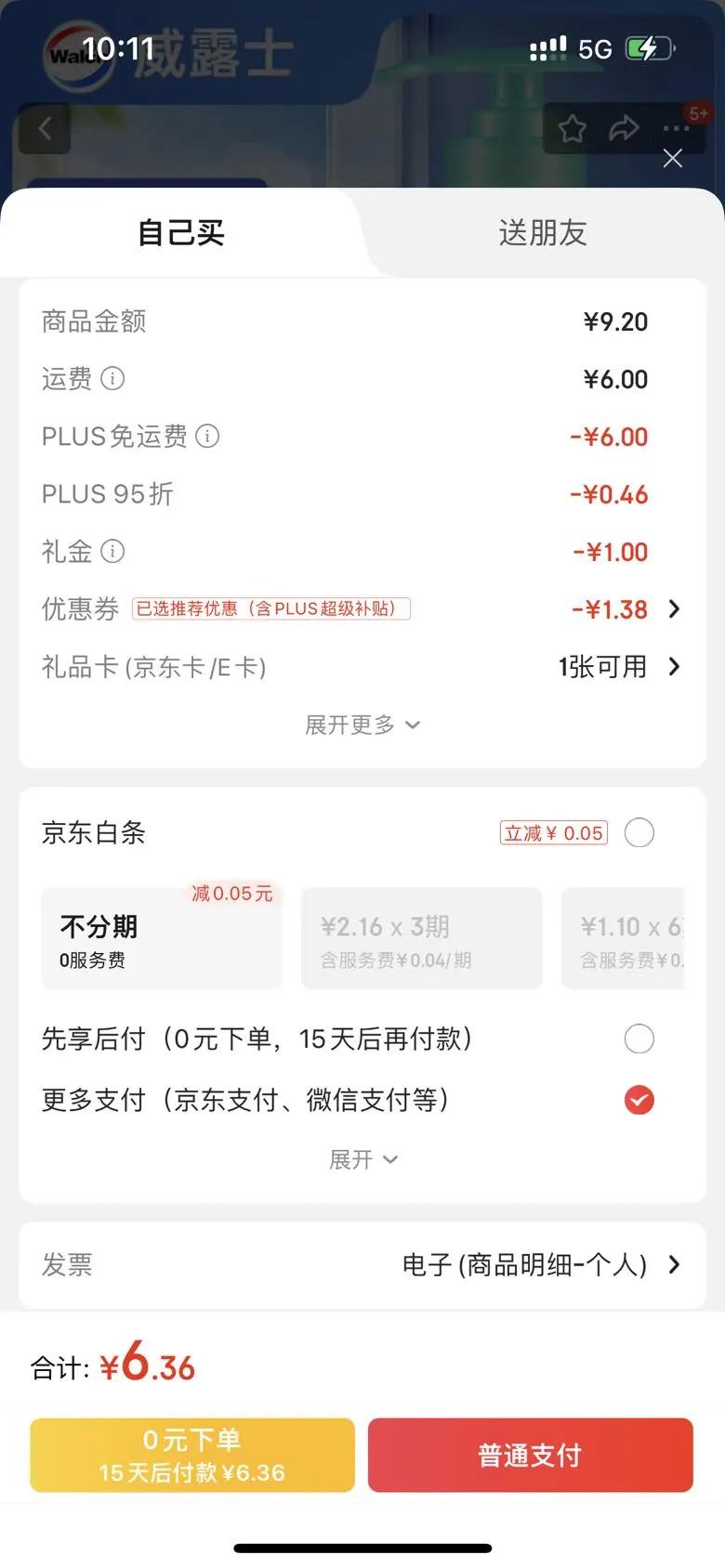View 礼金 info tooltip
Screen dimensions: 725x1568
pyautogui.click(x=112, y=552)
